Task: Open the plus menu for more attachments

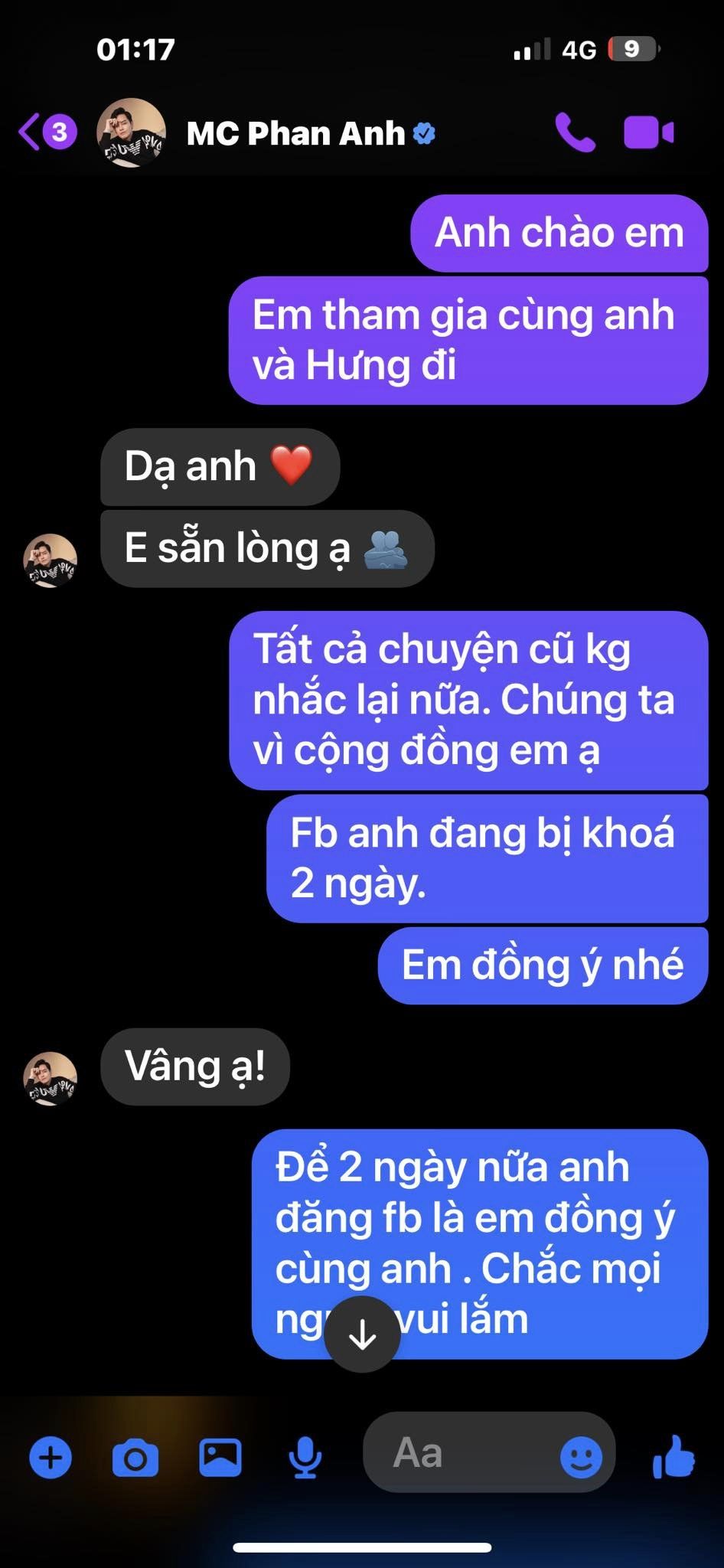Action: pos(51,1457)
